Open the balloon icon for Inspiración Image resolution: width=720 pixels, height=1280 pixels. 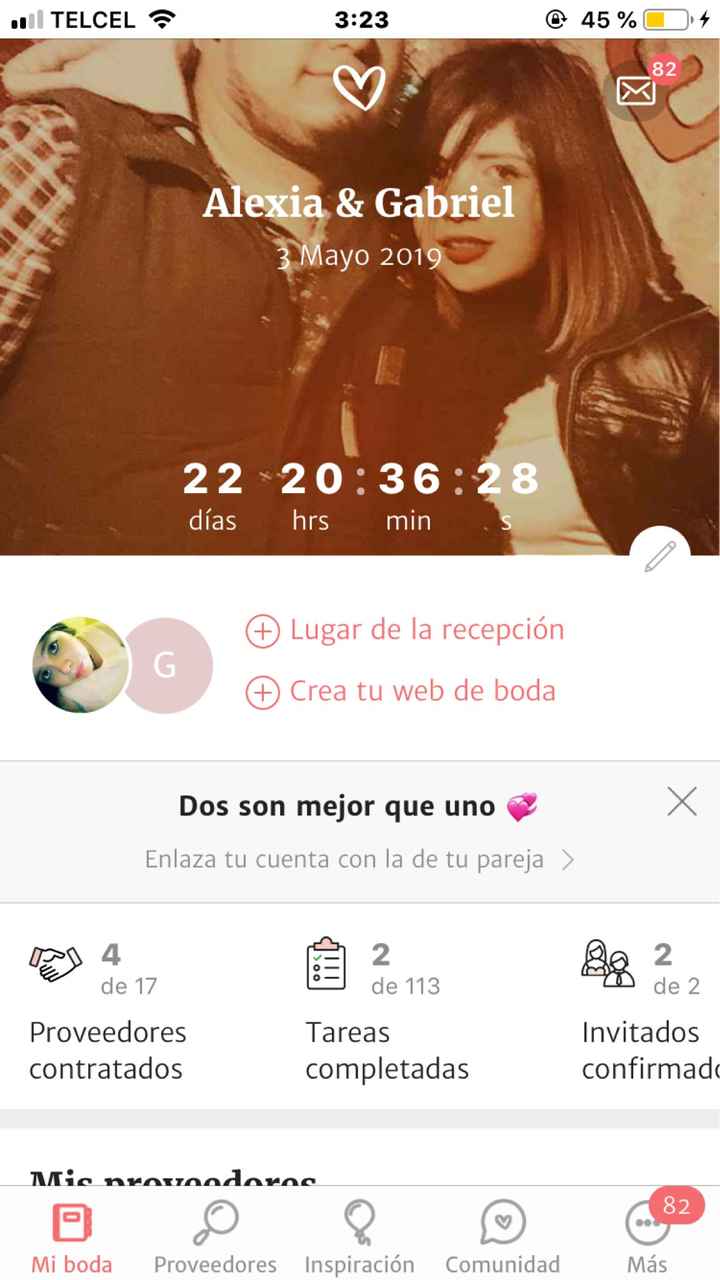pyautogui.click(x=359, y=1221)
